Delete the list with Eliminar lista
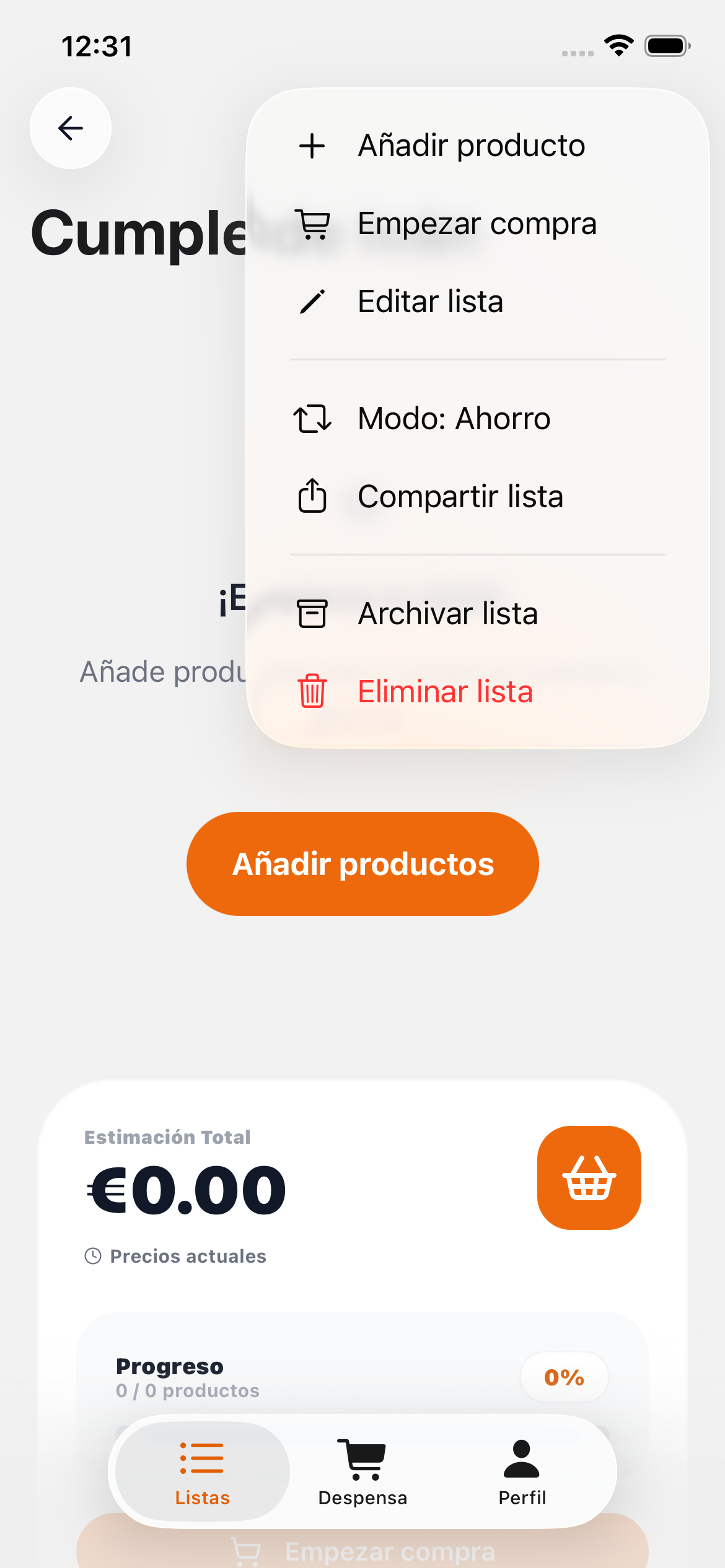725x1568 pixels. point(445,692)
